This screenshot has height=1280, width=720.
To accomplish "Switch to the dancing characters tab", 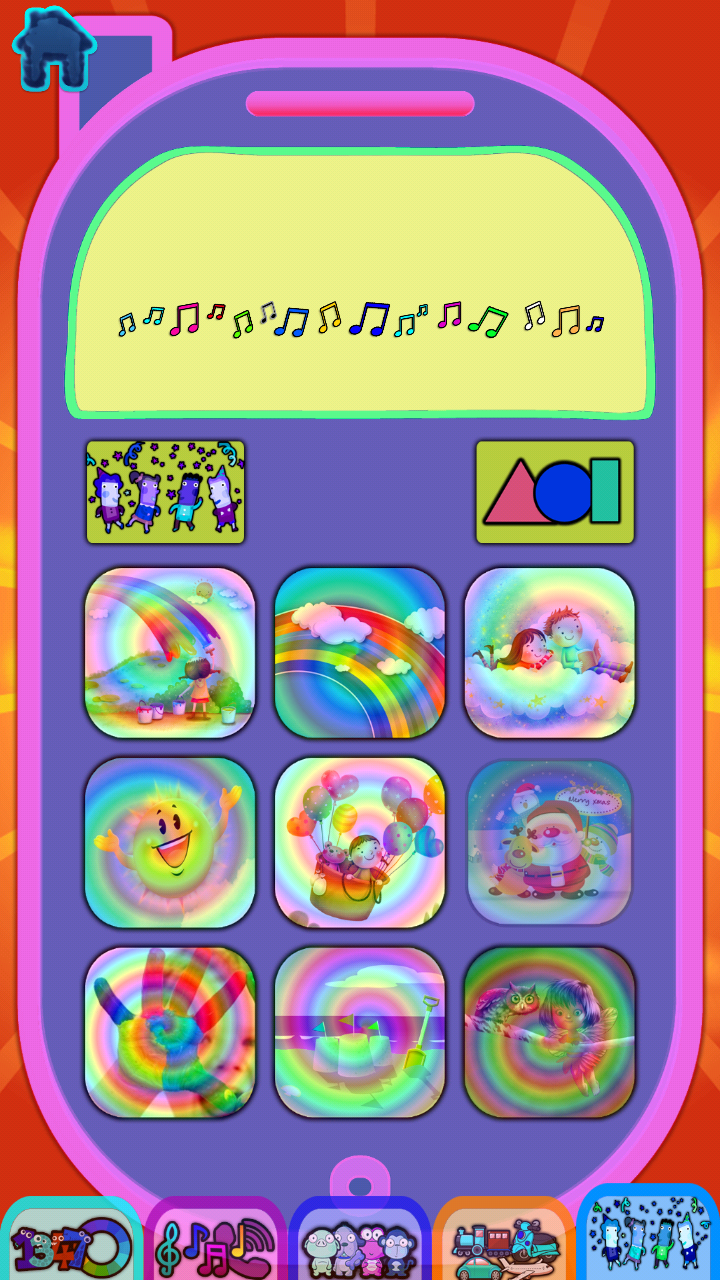I will pyautogui.click(x=648, y=1238).
